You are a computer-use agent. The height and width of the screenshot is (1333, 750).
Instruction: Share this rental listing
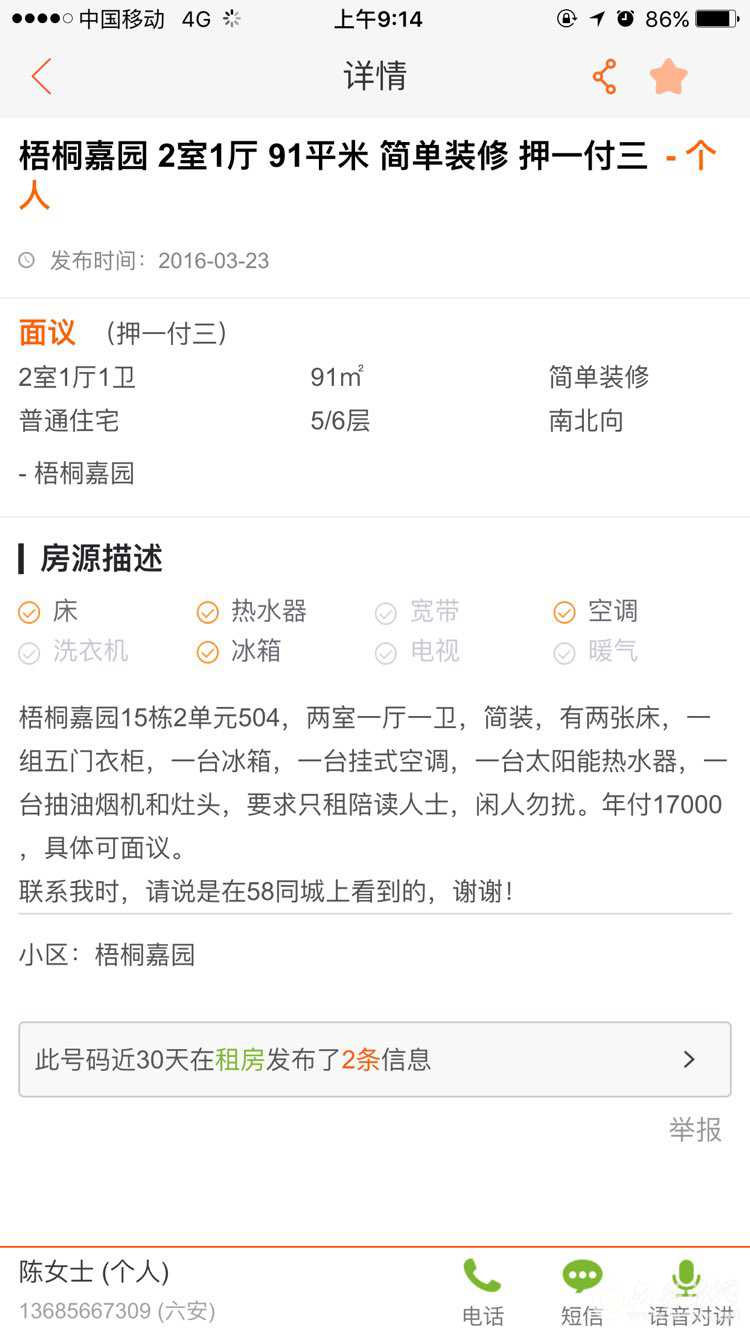point(604,77)
